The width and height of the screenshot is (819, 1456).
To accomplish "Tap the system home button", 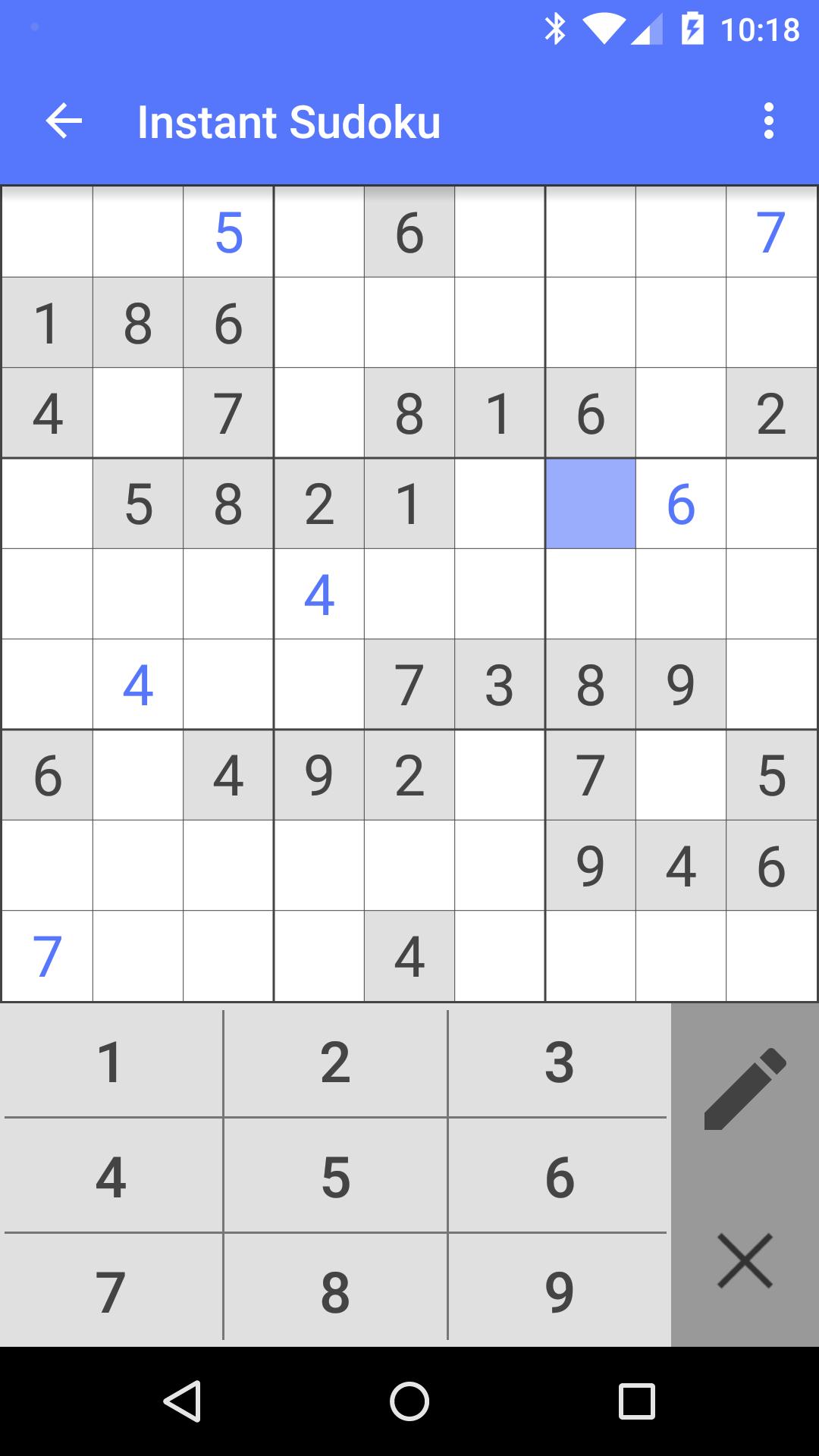I will [x=409, y=1401].
